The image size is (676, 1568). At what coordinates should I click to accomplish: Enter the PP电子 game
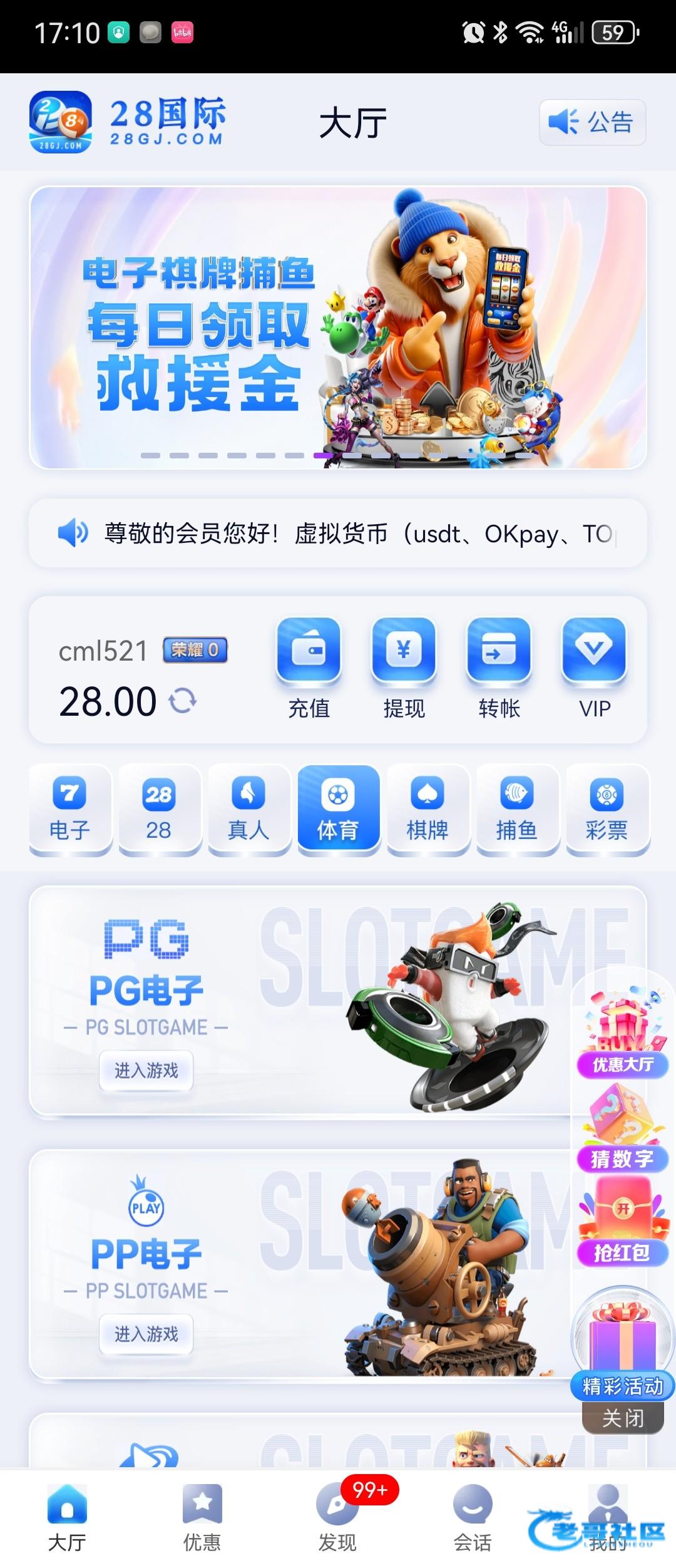click(x=146, y=1334)
